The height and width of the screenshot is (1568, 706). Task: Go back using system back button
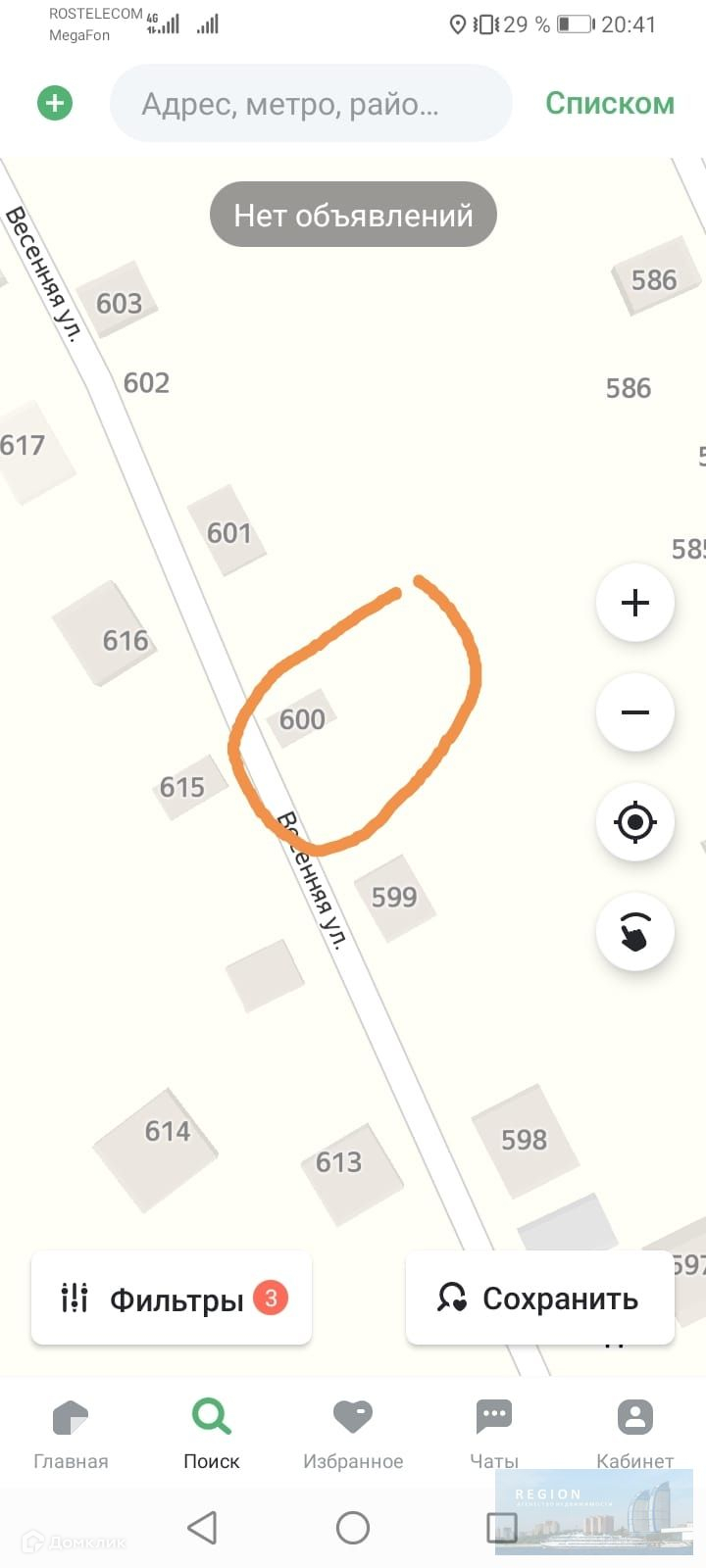[202, 1527]
